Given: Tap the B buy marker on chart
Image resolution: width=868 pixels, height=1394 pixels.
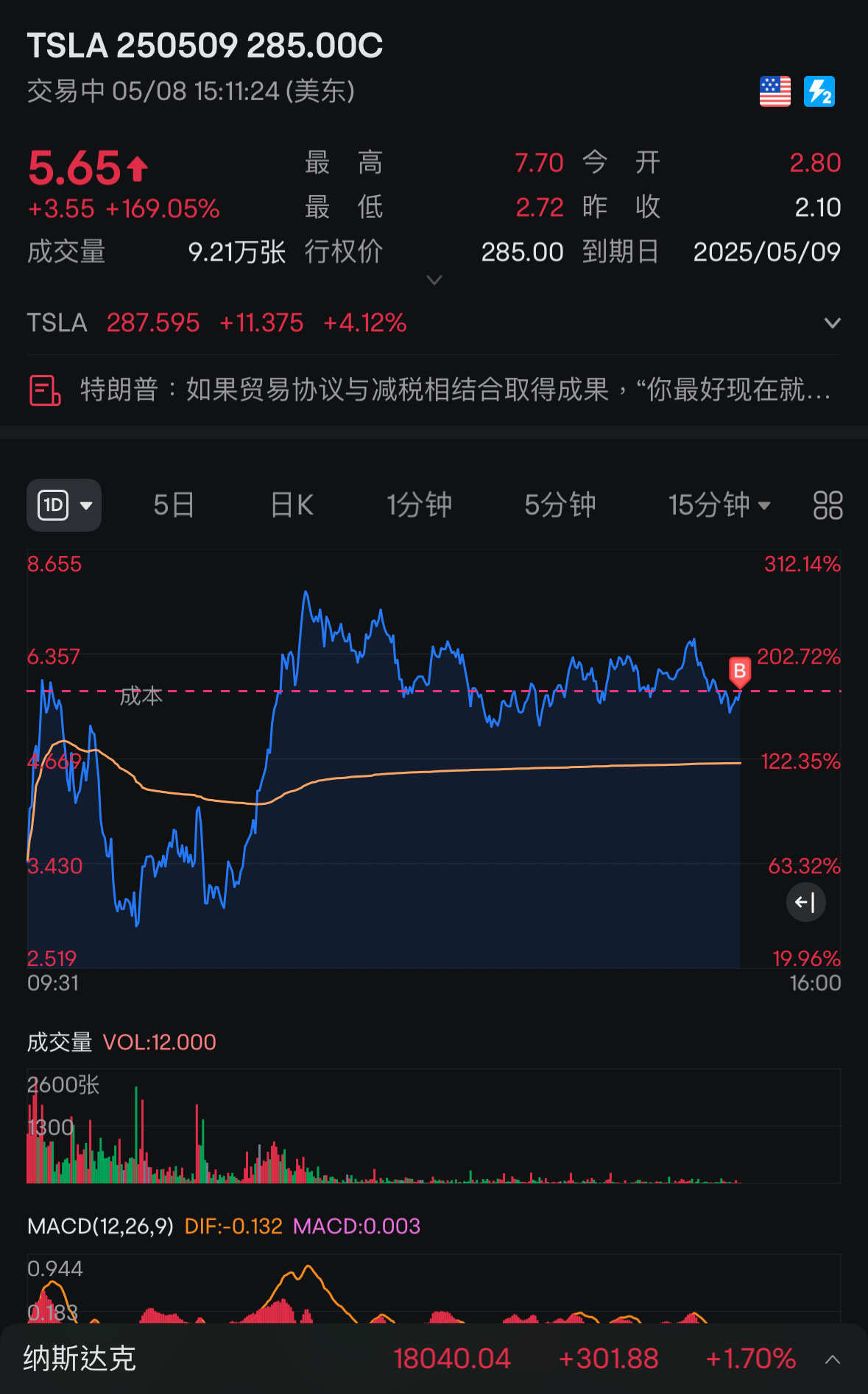Looking at the screenshot, I should [x=739, y=672].
